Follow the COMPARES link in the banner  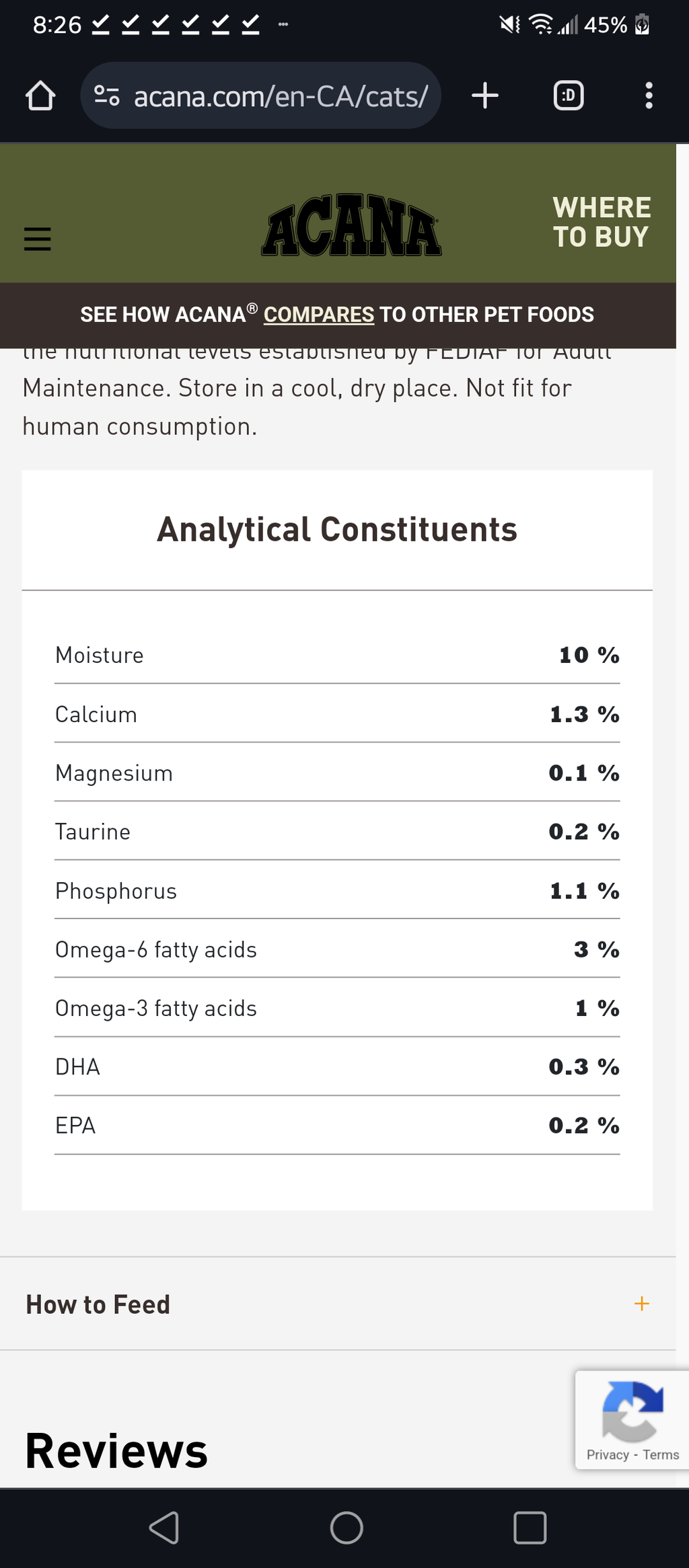318,315
